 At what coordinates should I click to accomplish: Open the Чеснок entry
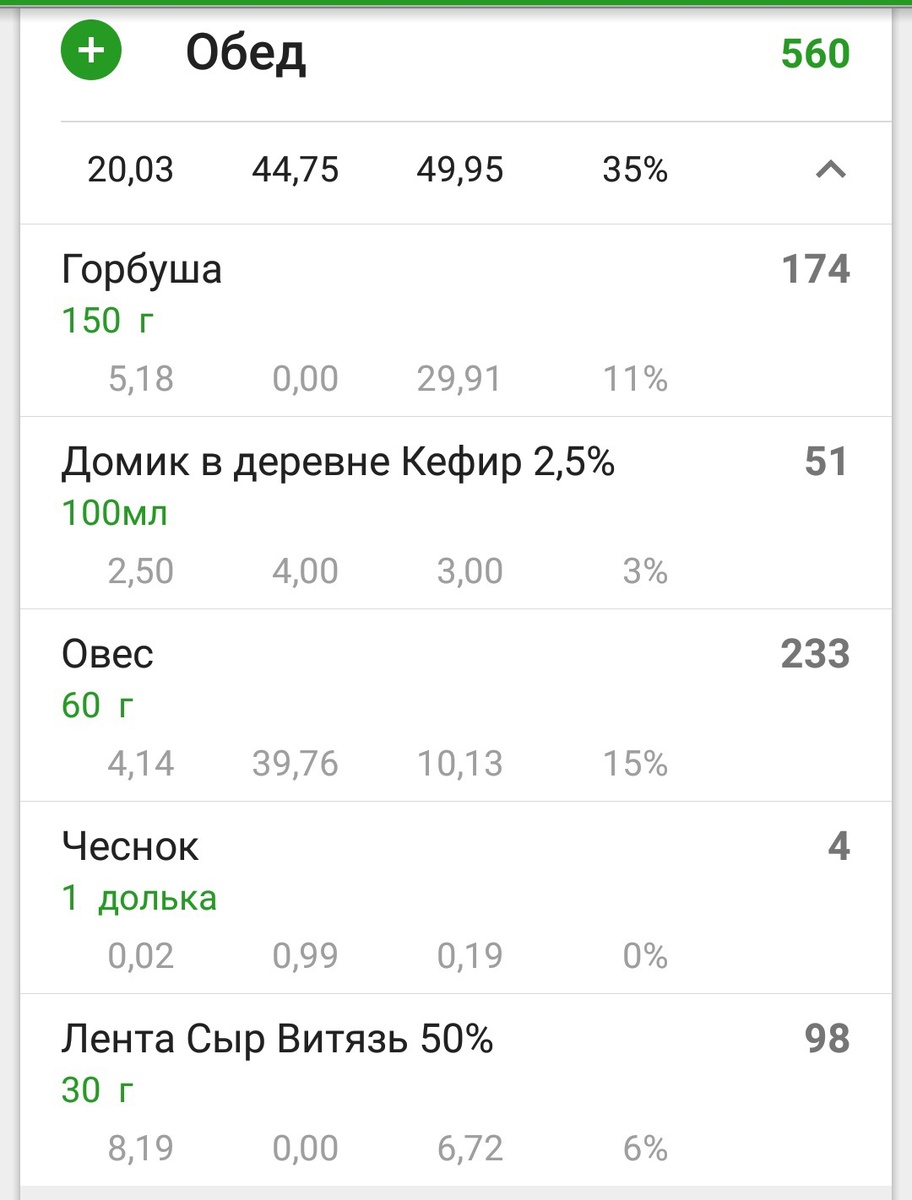pyautogui.click(x=131, y=846)
